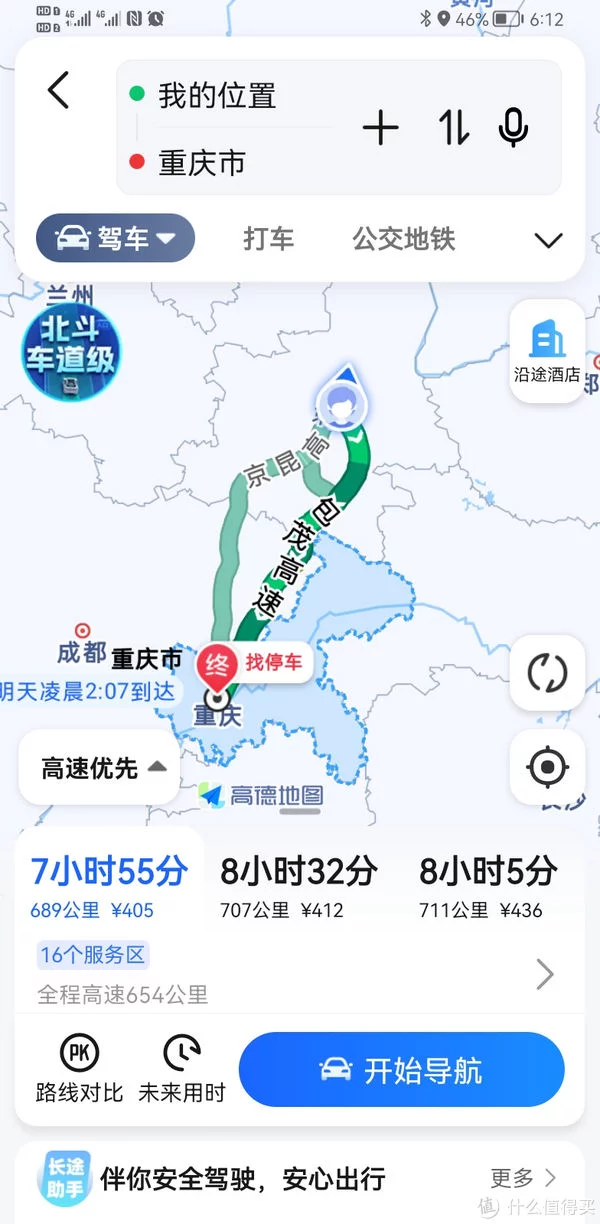The height and width of the screenshot is (1224, 600).
Task: Start voice input with the microphone
Action: coord(513,128)
